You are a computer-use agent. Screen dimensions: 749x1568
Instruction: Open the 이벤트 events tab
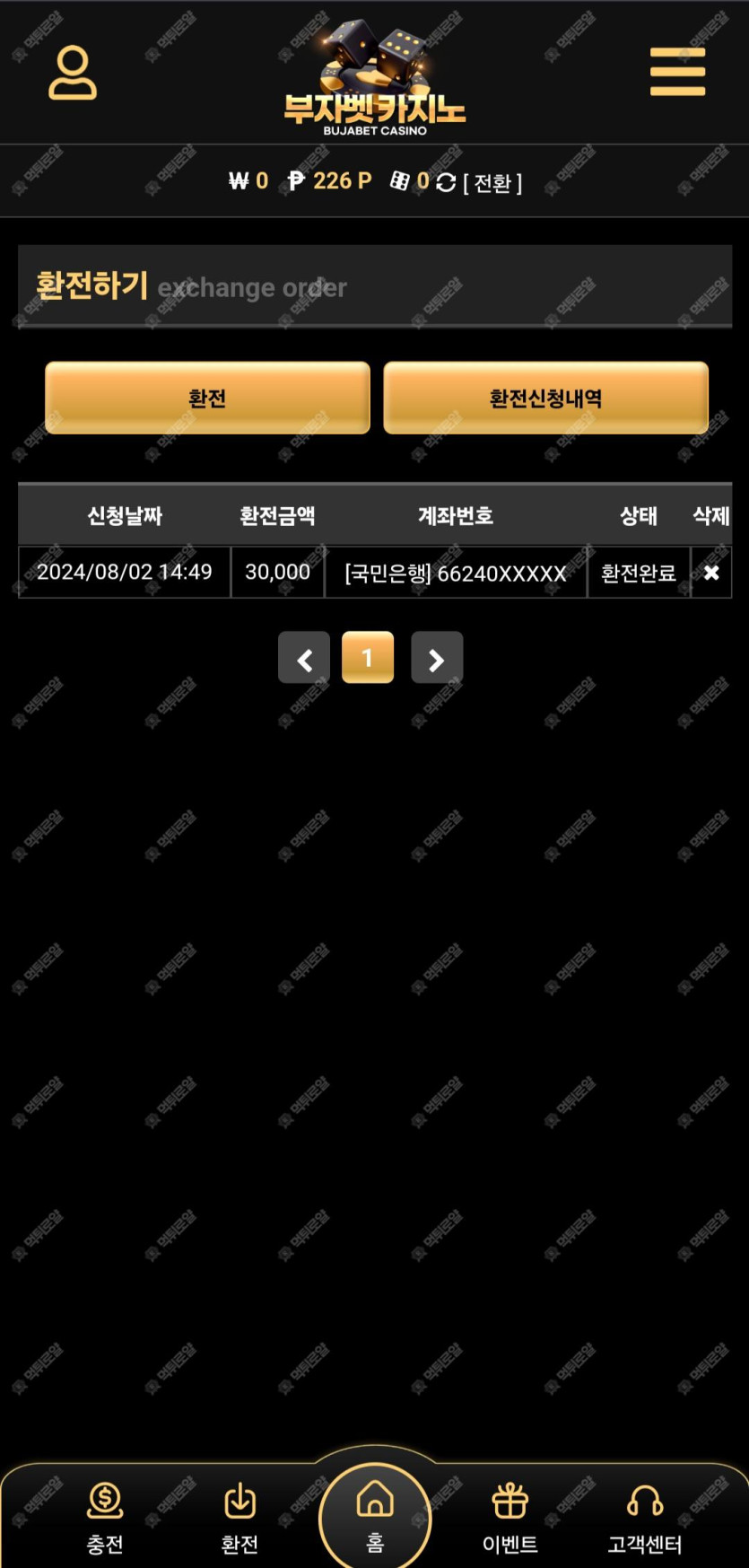(x=509, y=1517)
